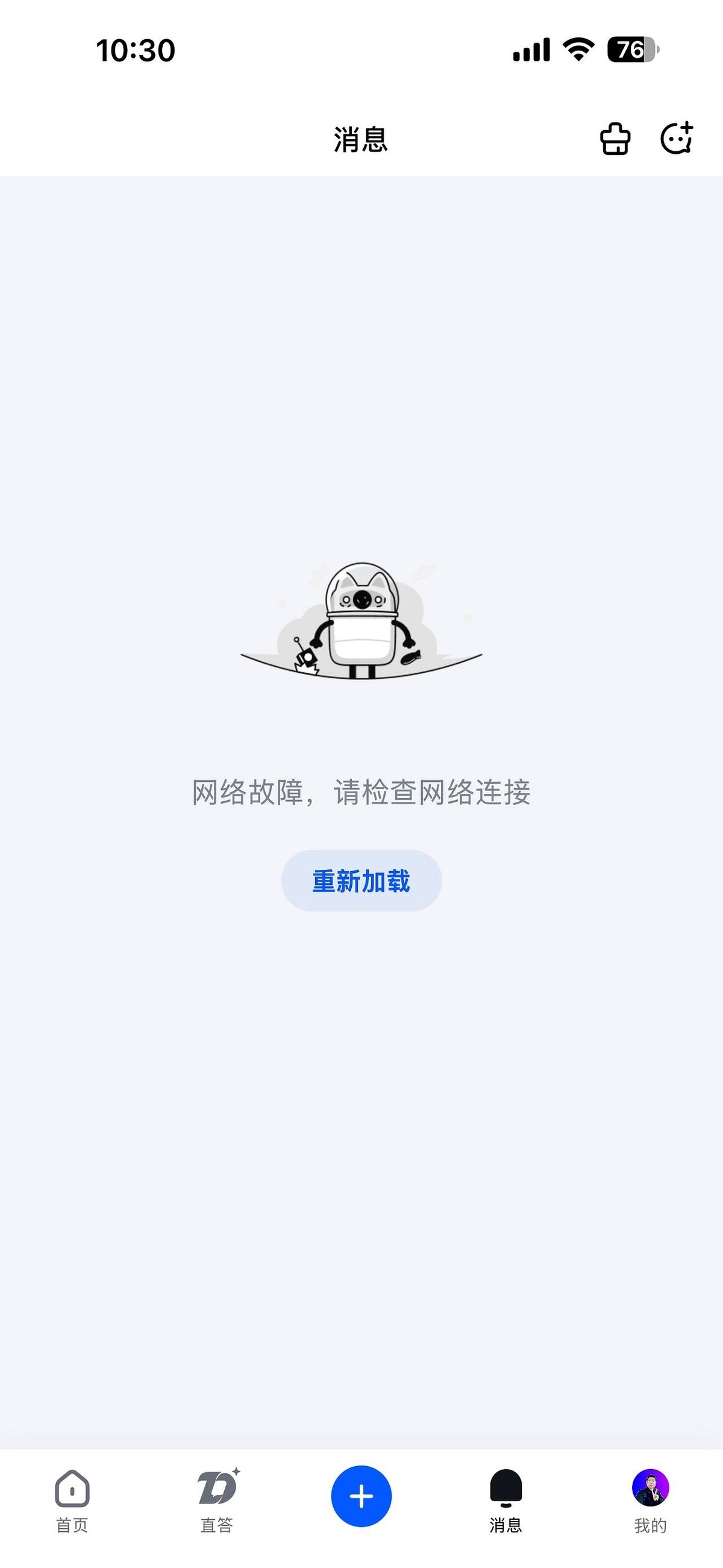Tap the 10:30 clock in status bar
Viewport: 723px width, 1568px height.
pyautogui.click(x=135, y=51)
